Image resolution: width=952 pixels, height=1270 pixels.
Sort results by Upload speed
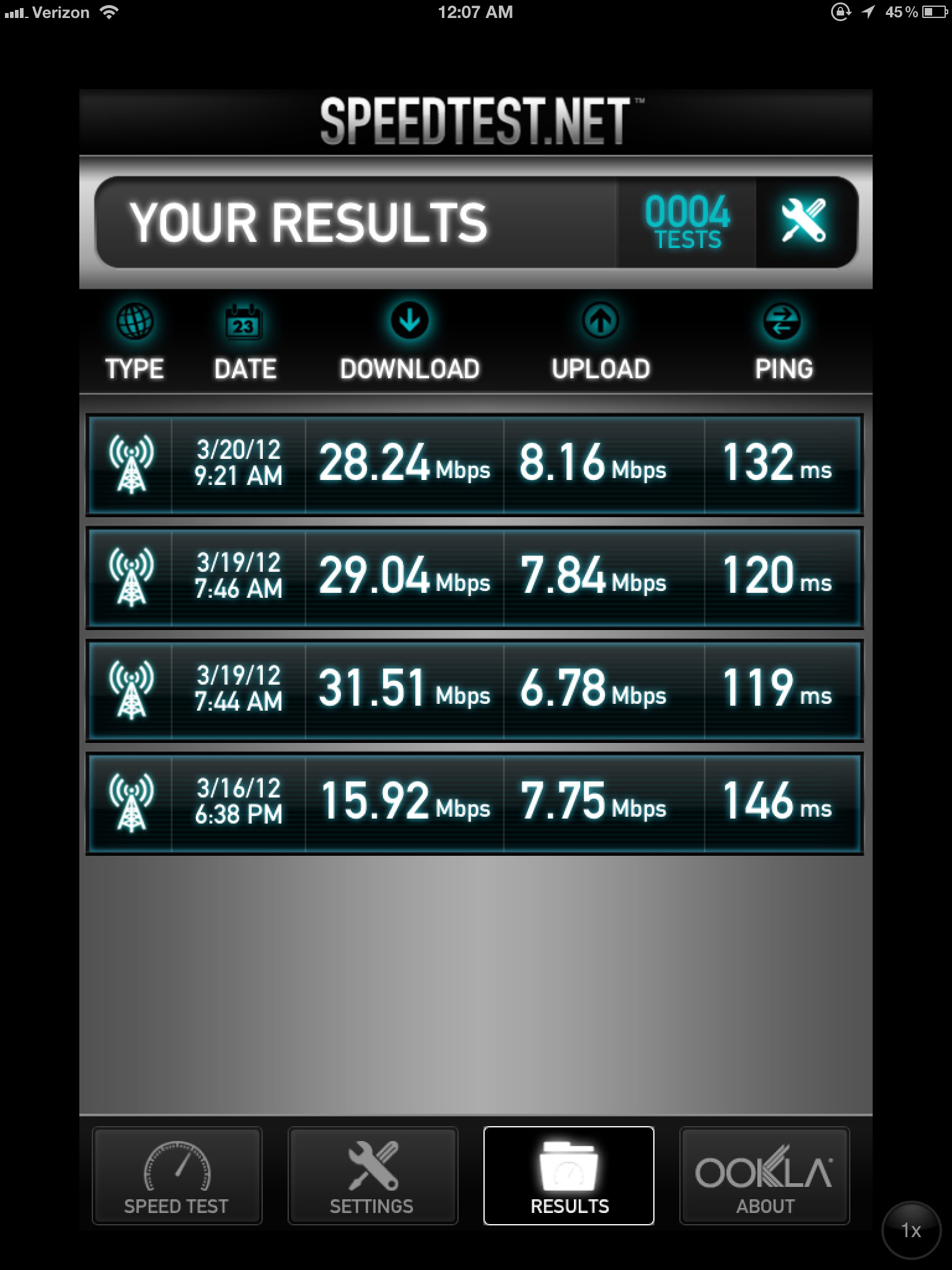tap(601, 342)
